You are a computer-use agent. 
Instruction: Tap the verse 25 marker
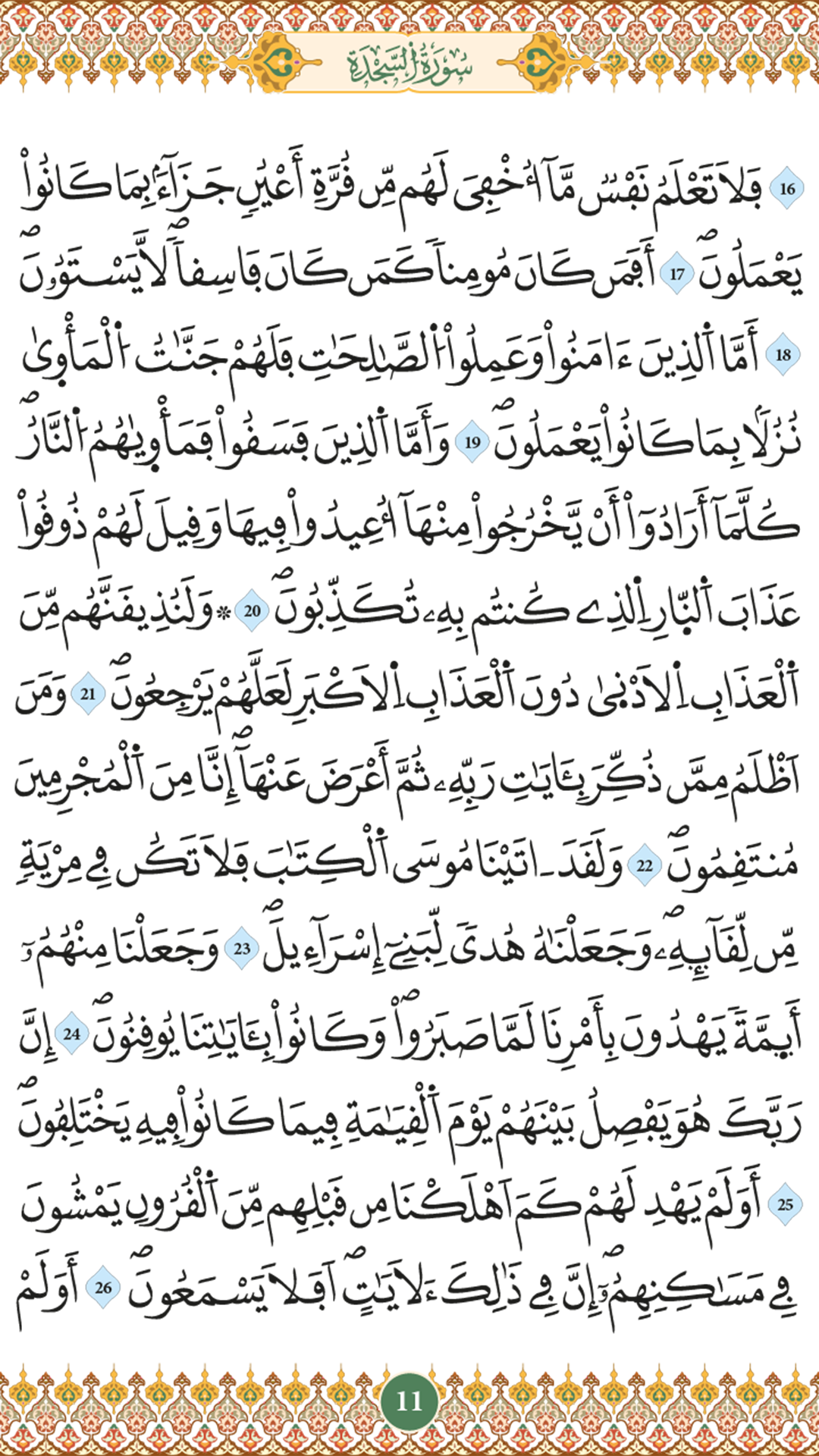pyautogui.click(x=785, y=1203)
